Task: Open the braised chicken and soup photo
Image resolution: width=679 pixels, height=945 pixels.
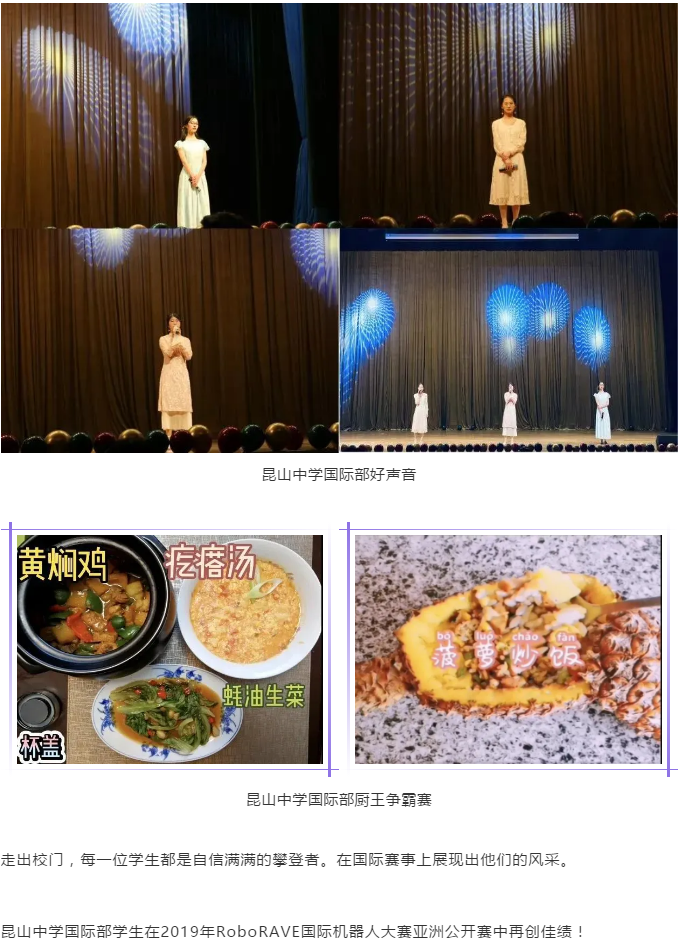Action: 170,650
